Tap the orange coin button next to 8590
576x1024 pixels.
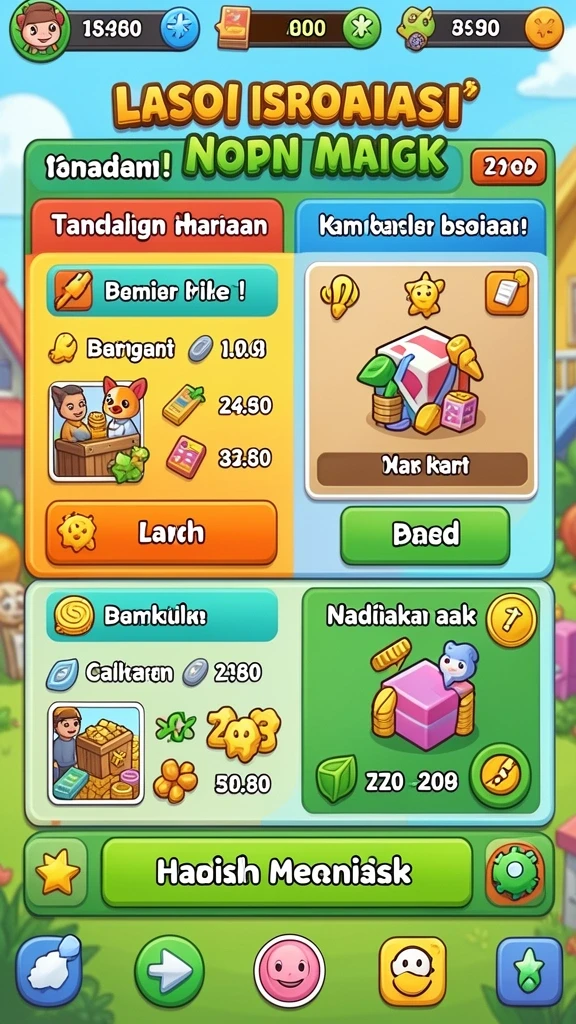(x=544, y=29)
